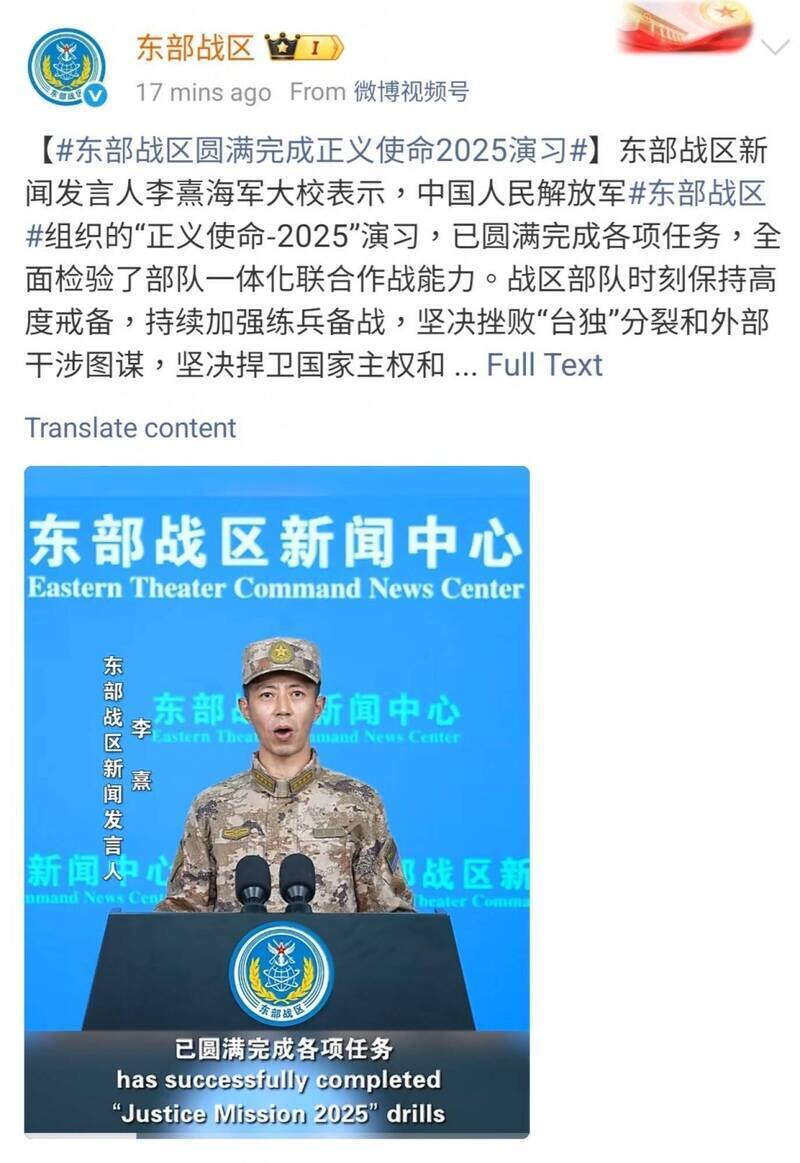This screenshot has width=800, height=1163.
Task: Translate content of this post
Action: (x=132, y=428)
